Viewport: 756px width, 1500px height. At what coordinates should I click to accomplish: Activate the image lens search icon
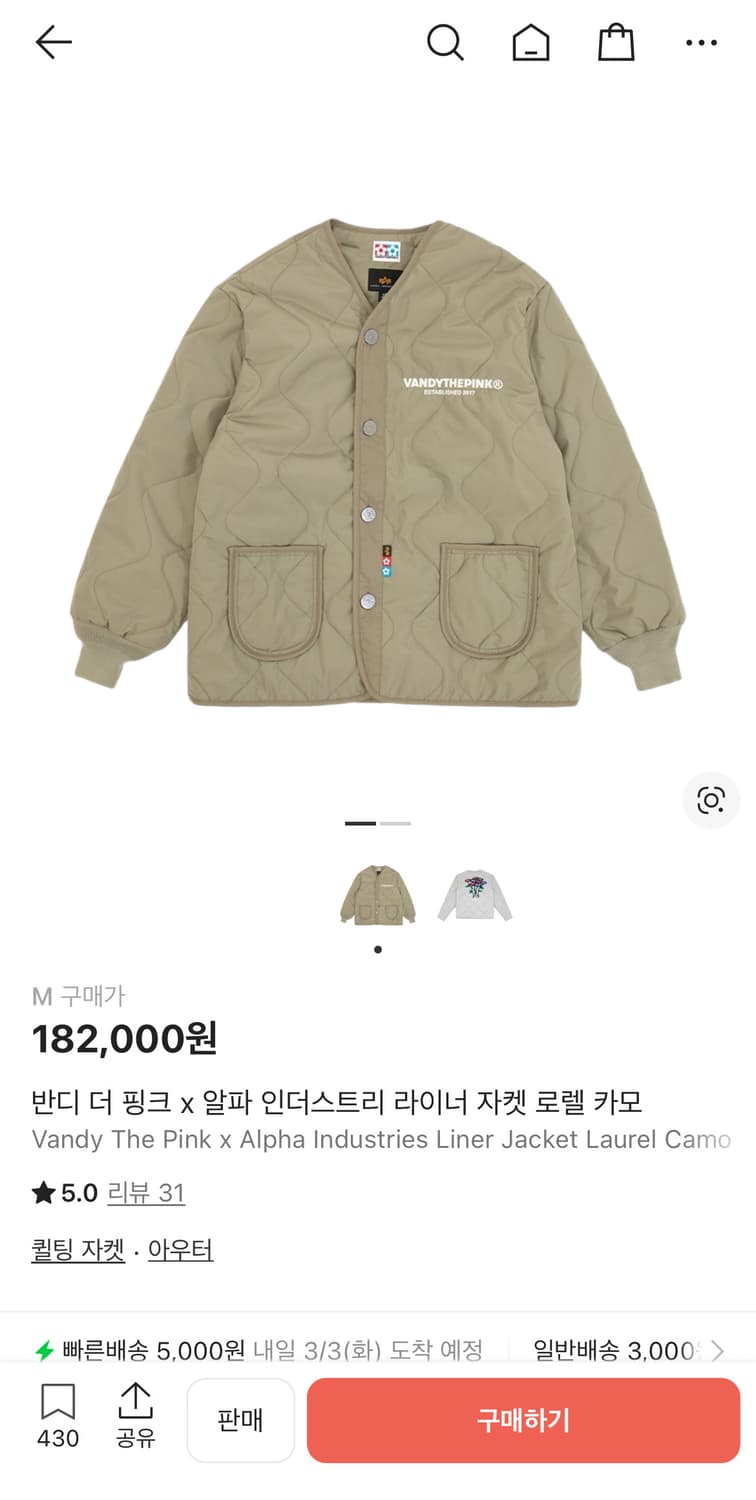(x=710, y=801)
